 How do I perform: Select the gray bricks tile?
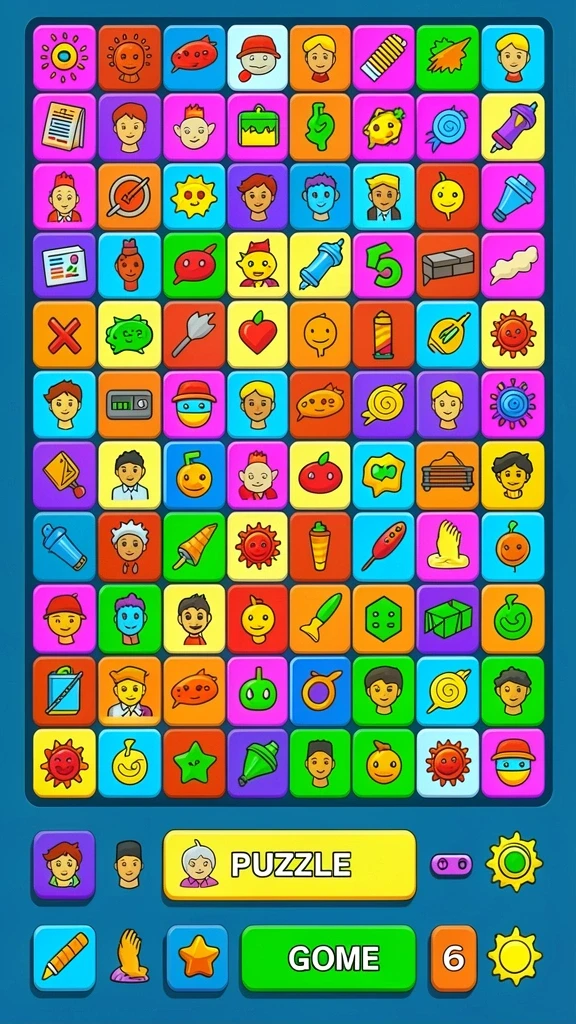pos(447,265)
